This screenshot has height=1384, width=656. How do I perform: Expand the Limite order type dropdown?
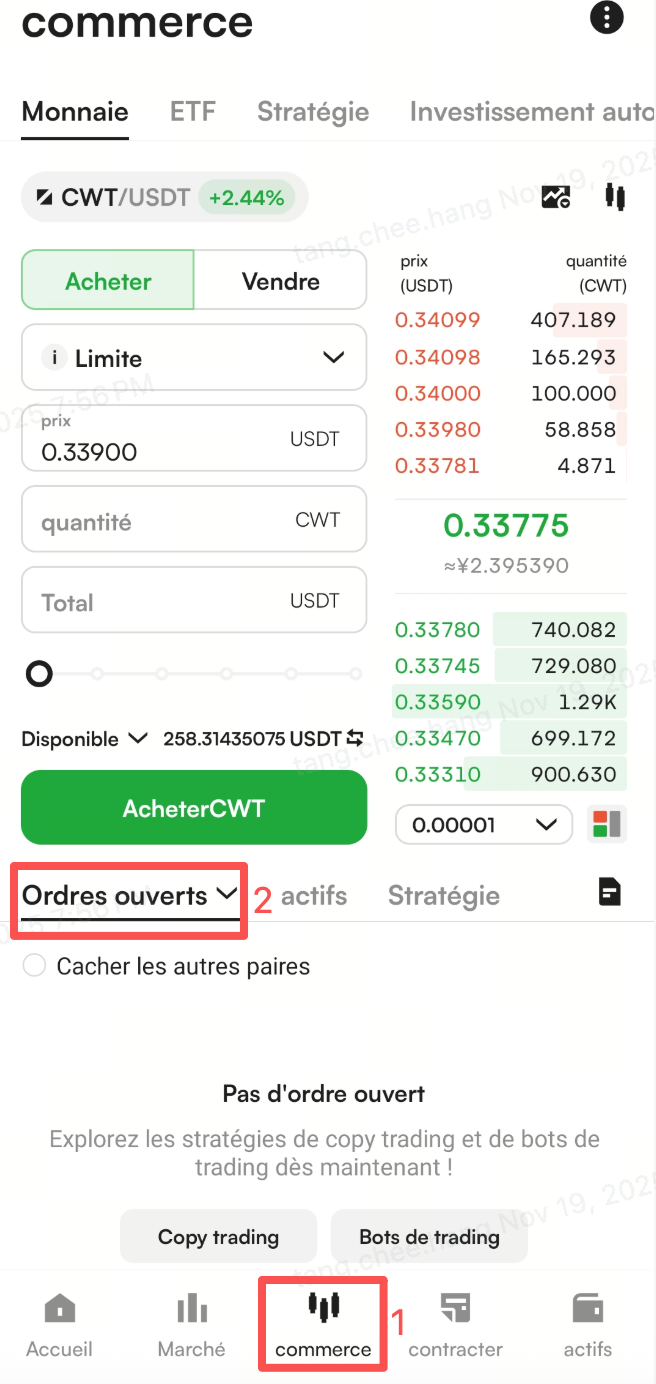click(x=194, y=357)
